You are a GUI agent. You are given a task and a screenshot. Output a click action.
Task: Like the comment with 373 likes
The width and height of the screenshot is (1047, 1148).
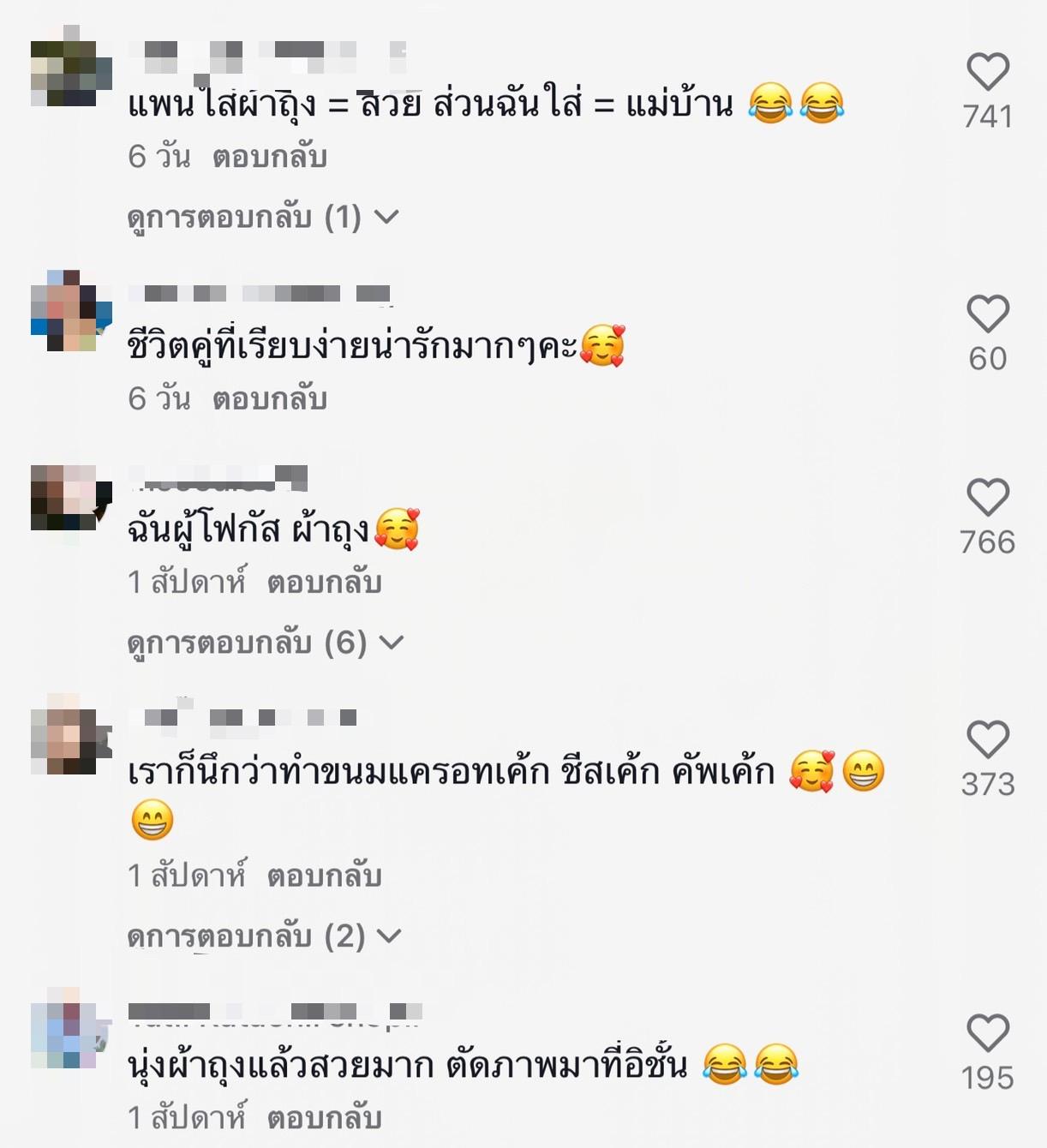(988, 740)
